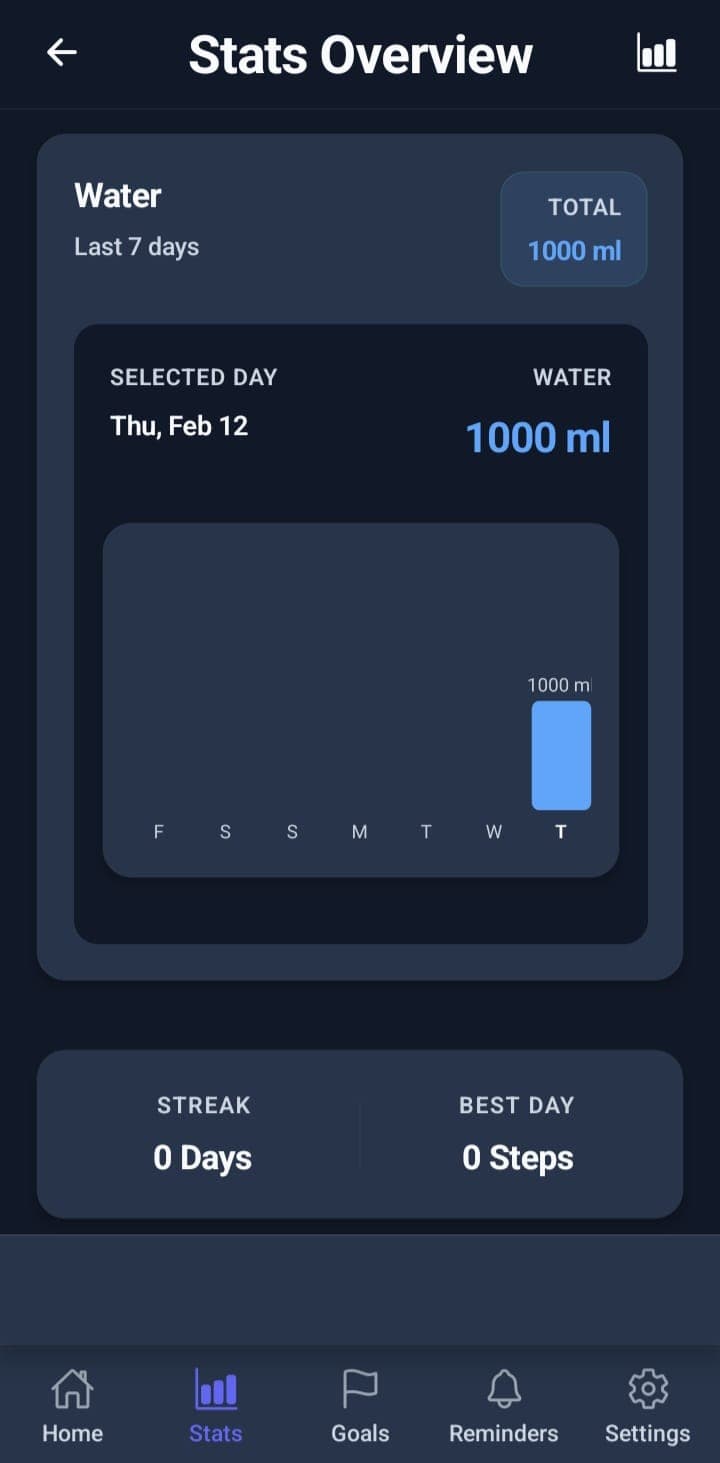Switch to the Home tab
Screen dimensions: 720x1463
[71, 1406]
